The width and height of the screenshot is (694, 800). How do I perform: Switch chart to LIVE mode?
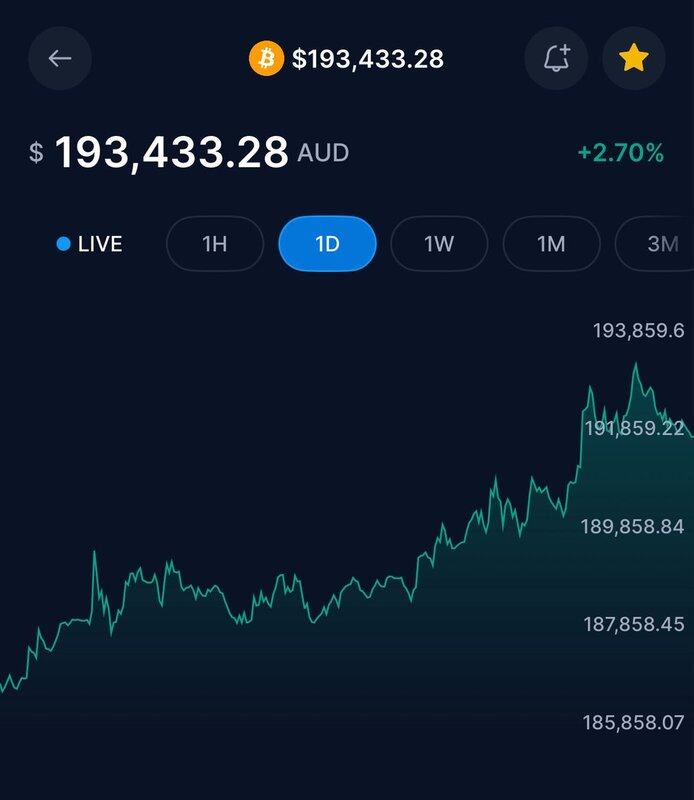click(90, 243)
